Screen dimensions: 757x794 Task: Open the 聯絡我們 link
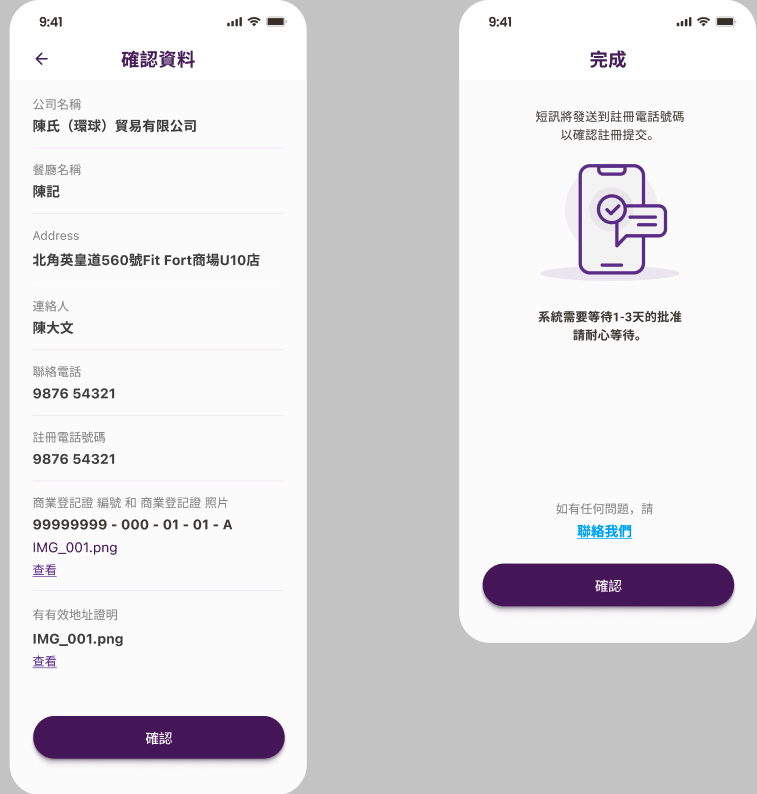click(604, 532)
